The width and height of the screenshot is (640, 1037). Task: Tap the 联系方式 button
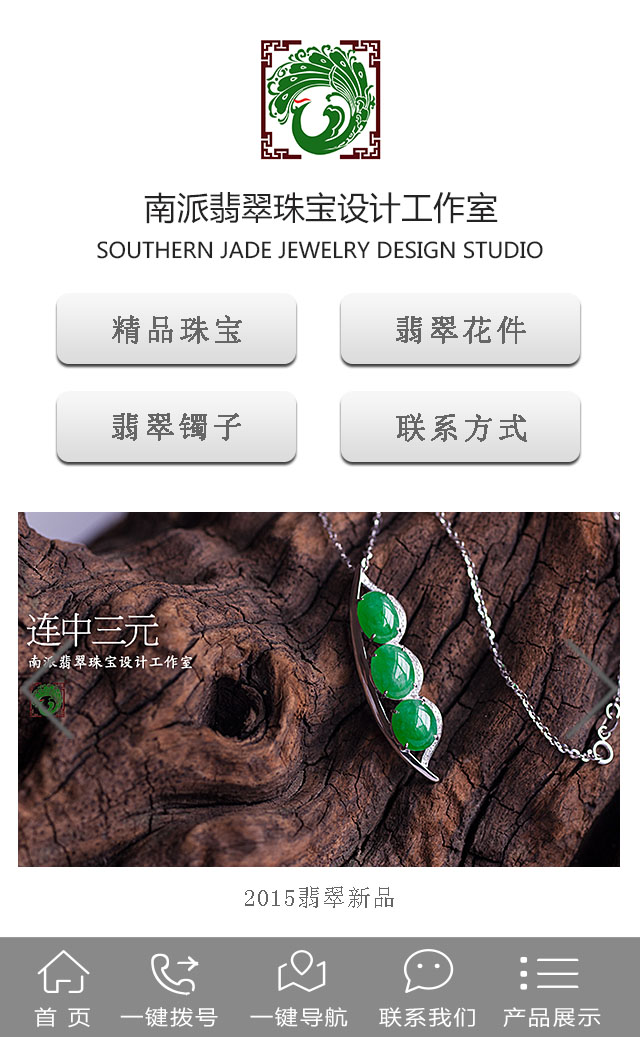click(x=460, y=427)
